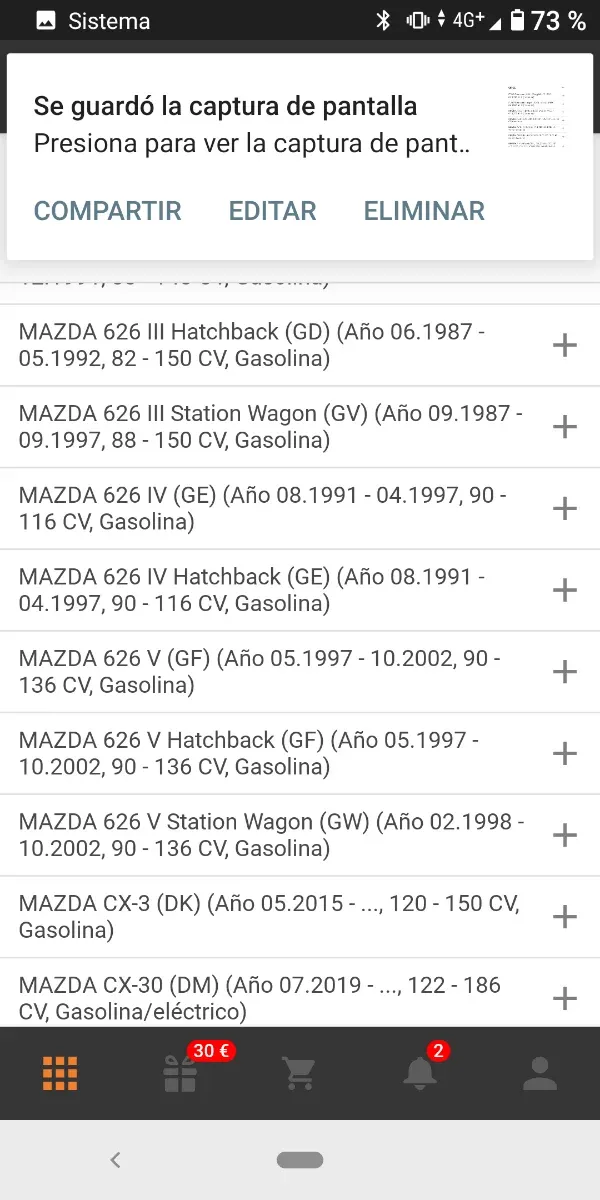
Task: Expand MAZDA 626 III Station Wagon (GV)
Action: tap(565, 427)
